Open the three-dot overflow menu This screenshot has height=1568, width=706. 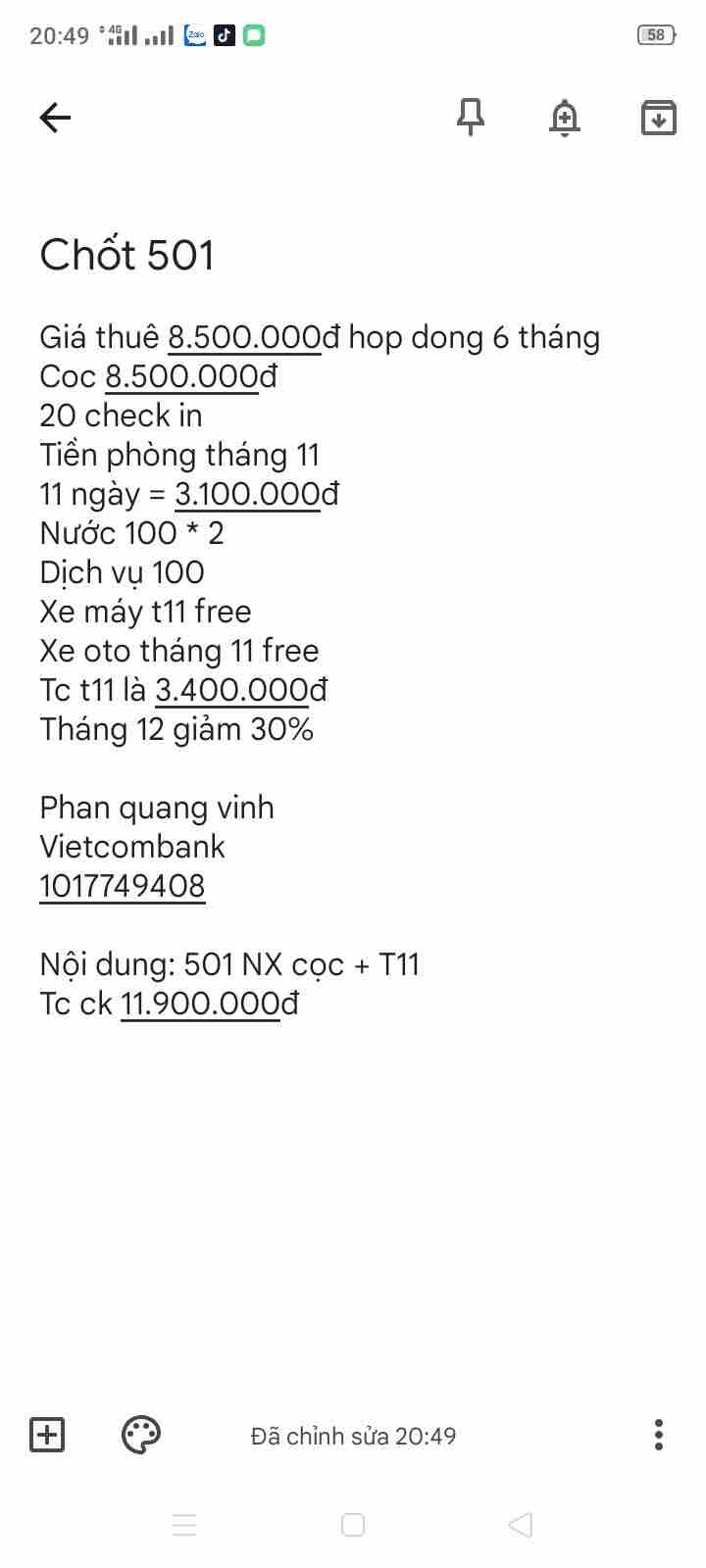click(658, 1435)
